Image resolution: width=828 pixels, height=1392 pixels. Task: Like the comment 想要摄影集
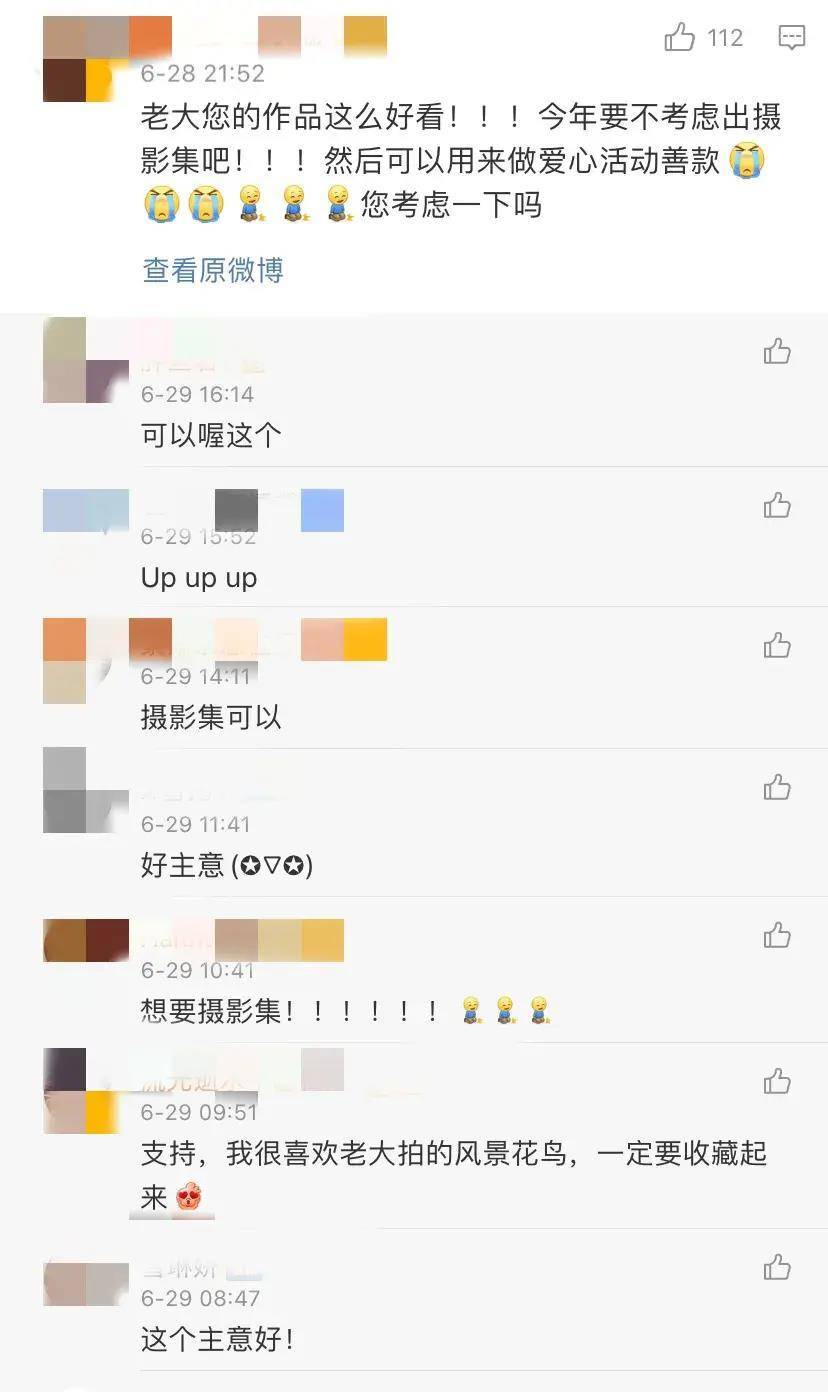point(777,935)
